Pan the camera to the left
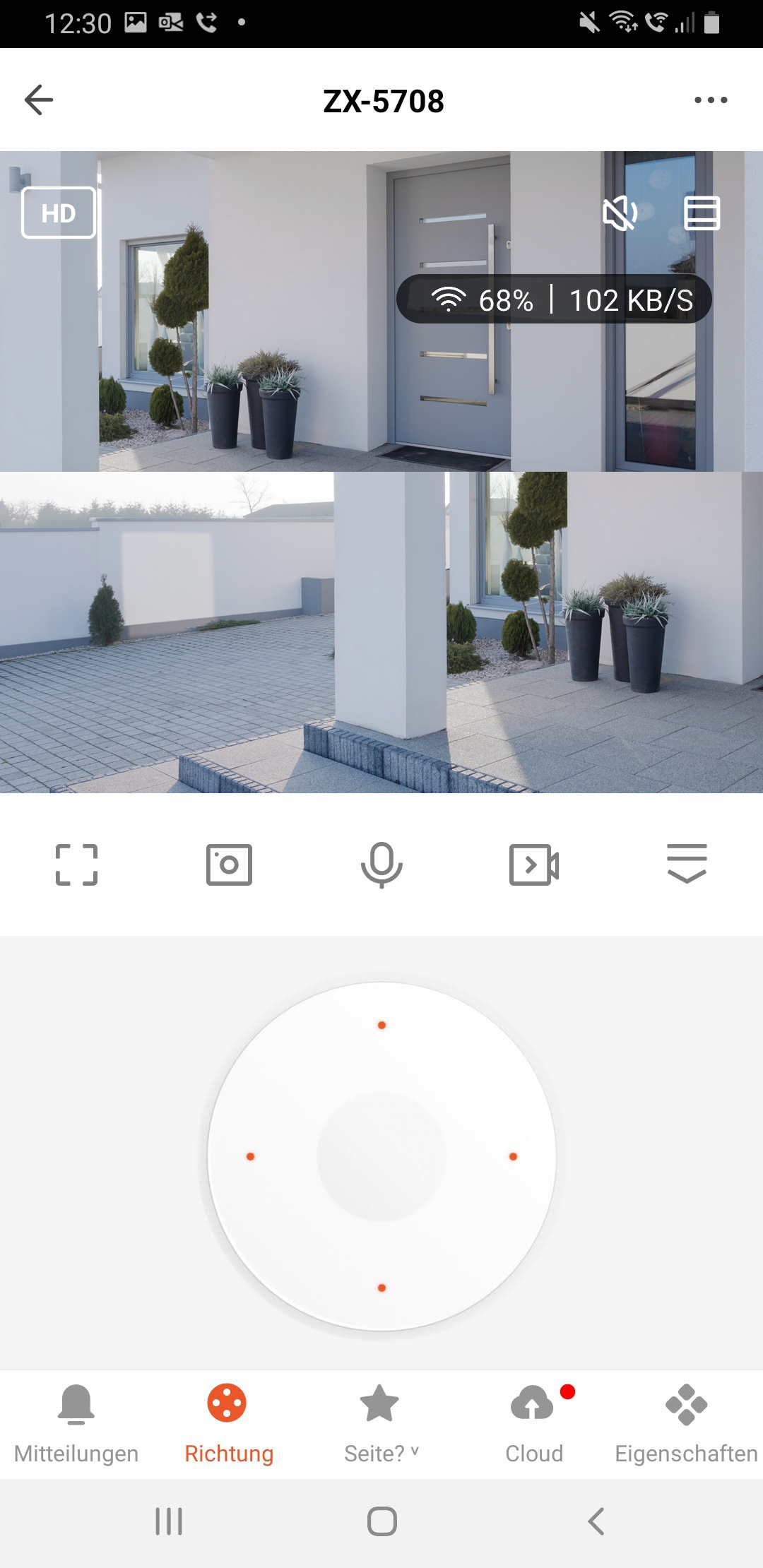This screenshot has width=763, height=1568. click(x=250, y=1156)
